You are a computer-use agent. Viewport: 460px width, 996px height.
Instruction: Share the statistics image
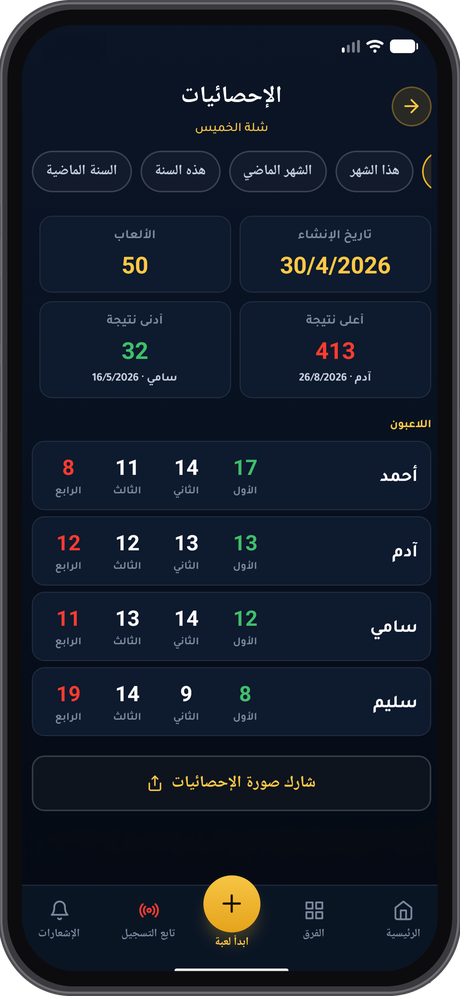(231, 783)
